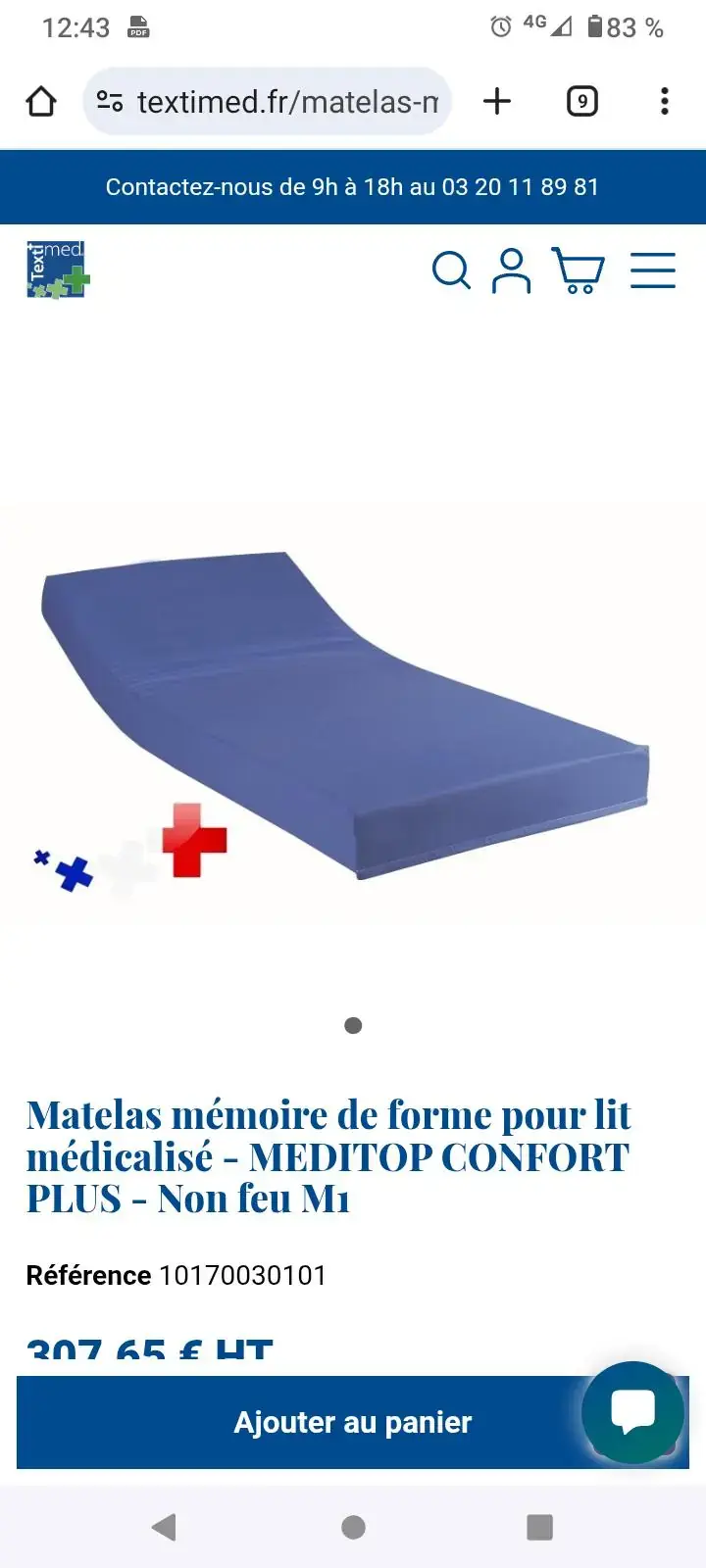Open the hamburger site menu
This screenshot has width=706, height=1568.
tap(653, 270)
